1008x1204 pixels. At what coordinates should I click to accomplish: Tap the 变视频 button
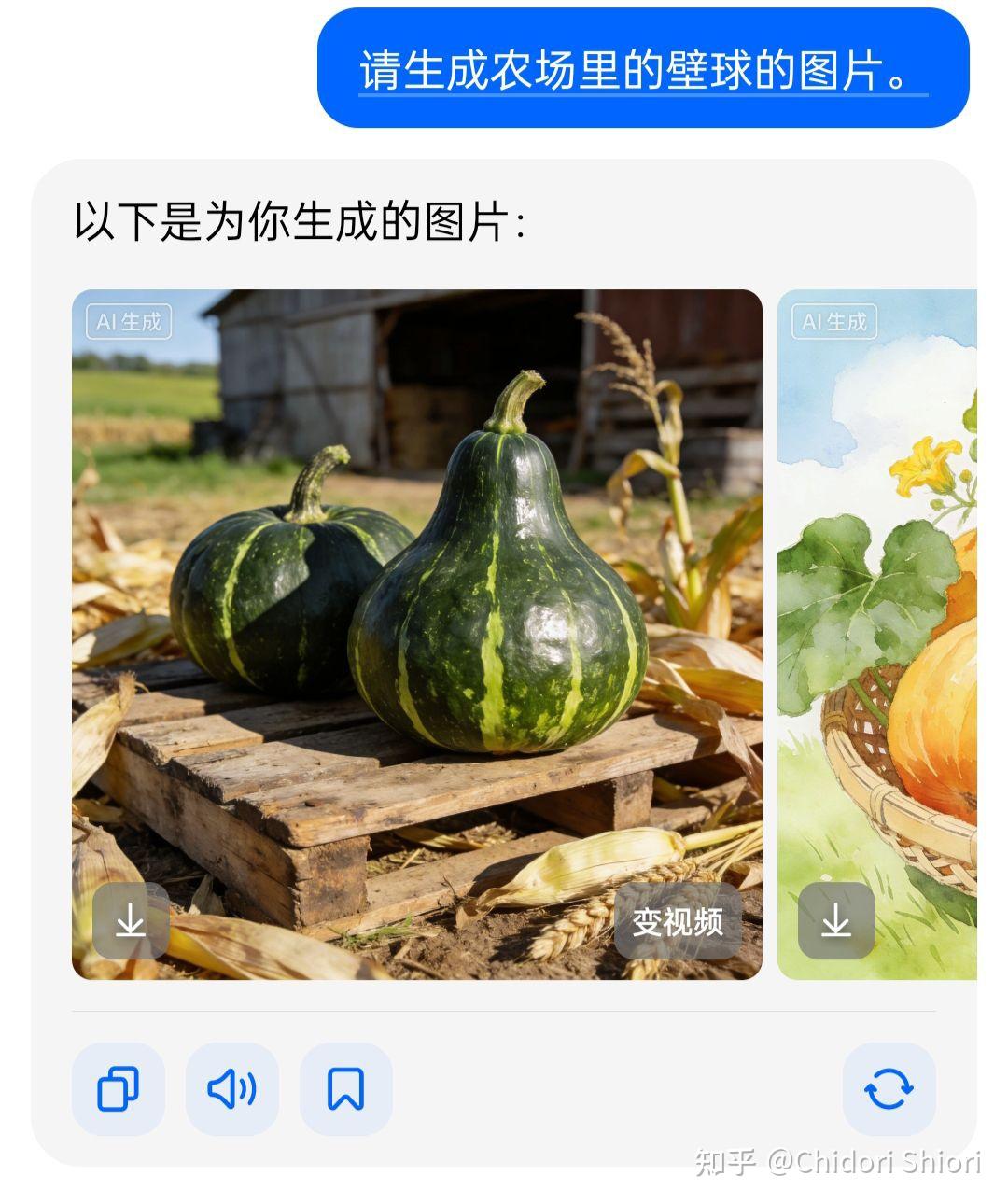678,921
